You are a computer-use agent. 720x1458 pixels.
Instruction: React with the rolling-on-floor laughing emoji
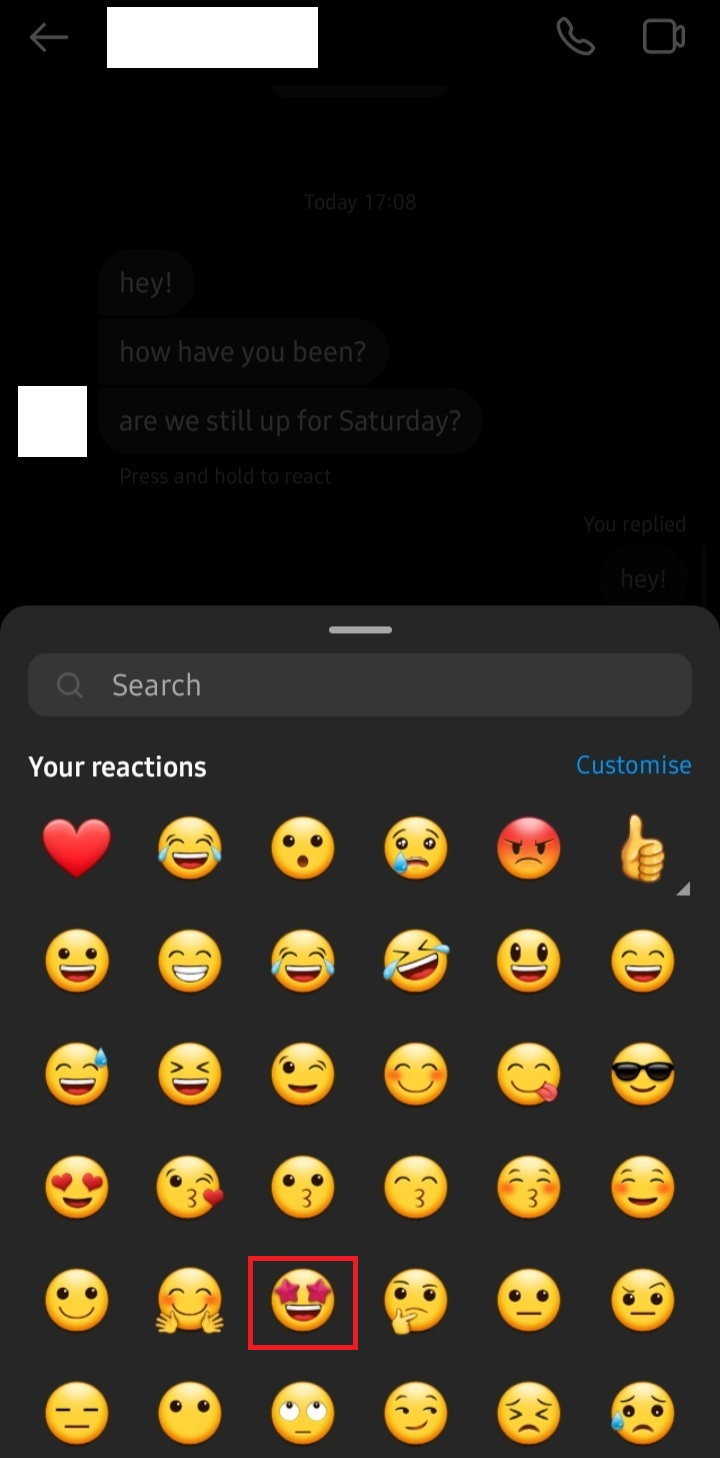(x=416, y=961)
